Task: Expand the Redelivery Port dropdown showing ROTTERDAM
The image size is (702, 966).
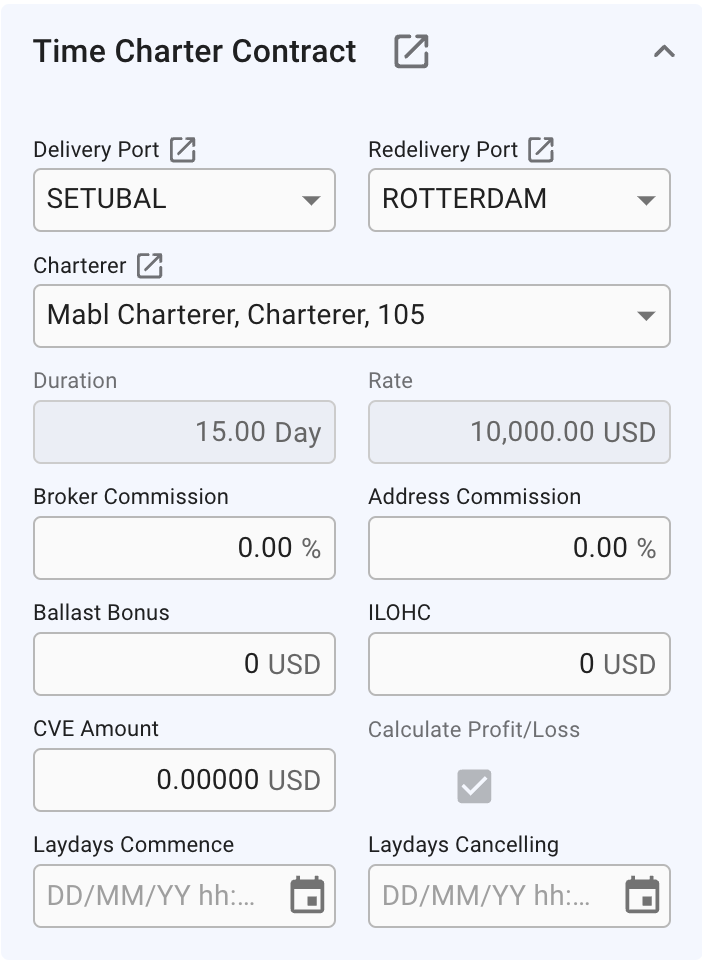Action: (519, 199)
